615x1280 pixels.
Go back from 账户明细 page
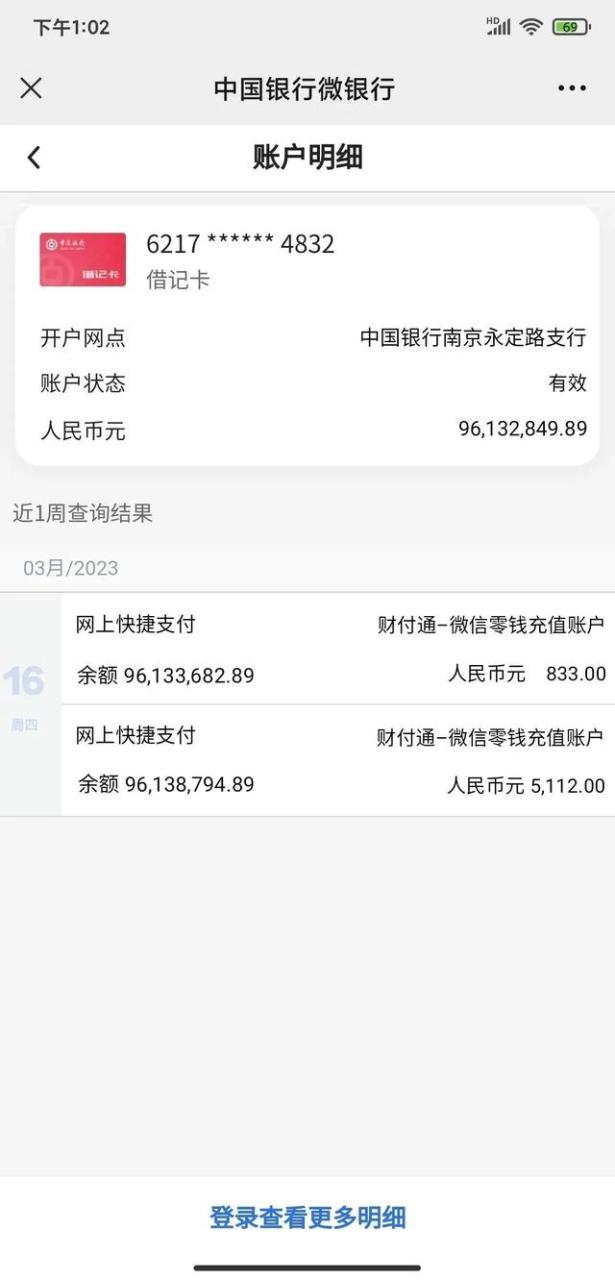(x=34, y=157)
